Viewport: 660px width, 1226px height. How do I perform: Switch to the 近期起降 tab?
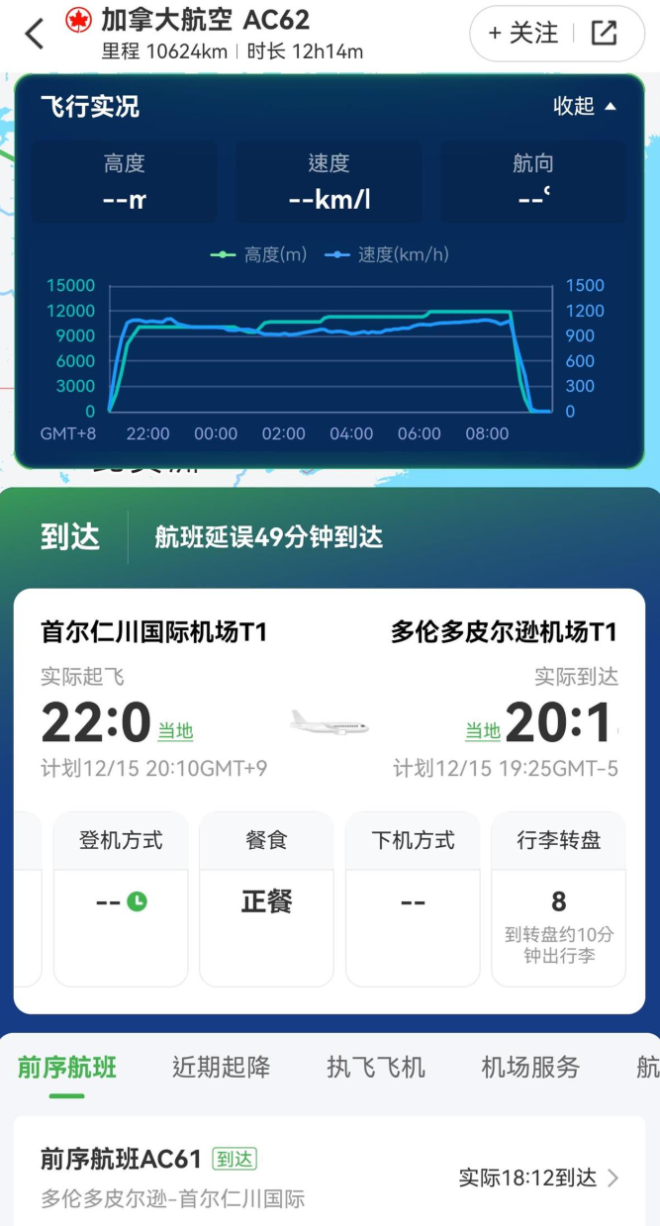click(221, 1067)
